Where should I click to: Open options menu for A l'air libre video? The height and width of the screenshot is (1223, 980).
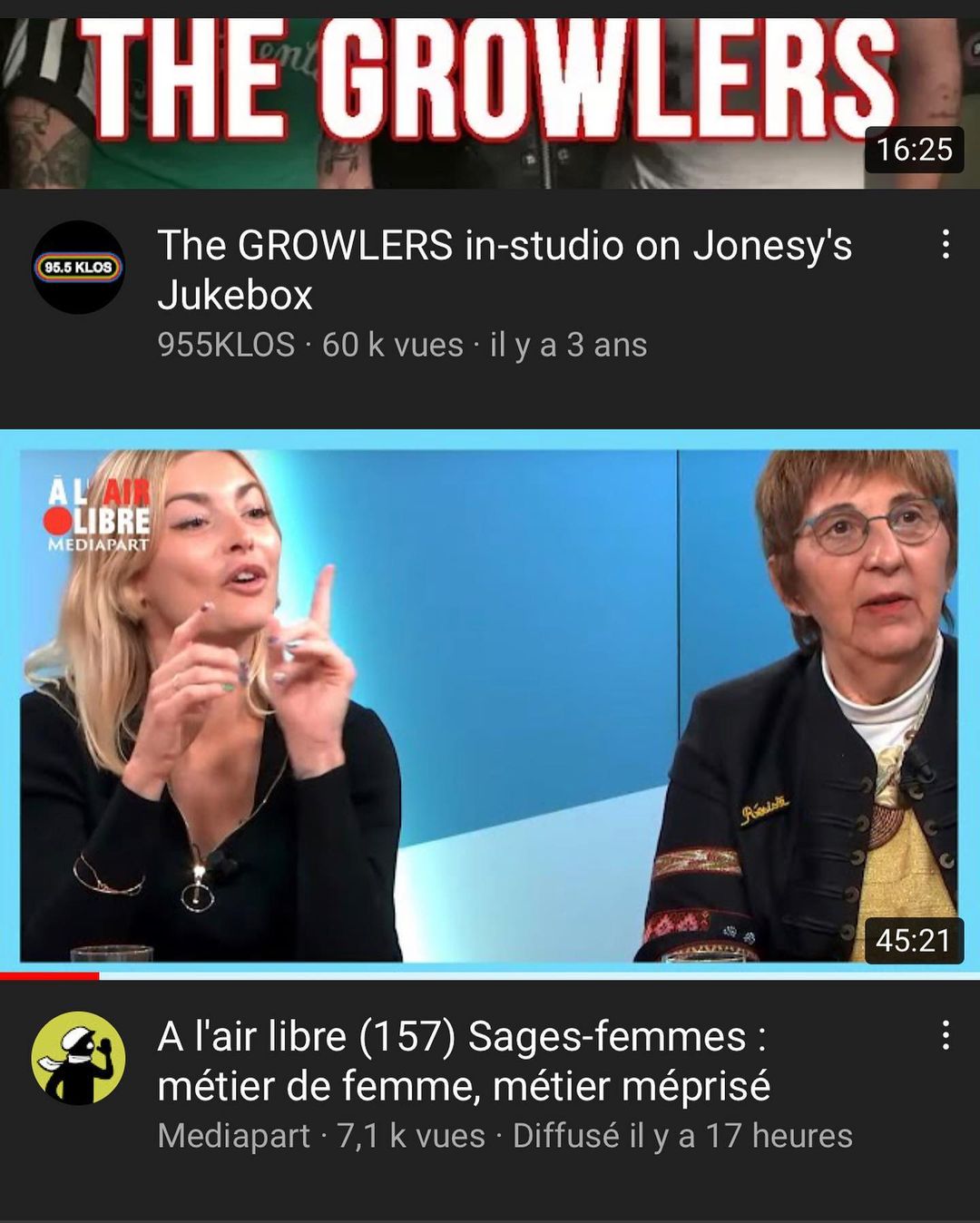tap(945, 1035)
